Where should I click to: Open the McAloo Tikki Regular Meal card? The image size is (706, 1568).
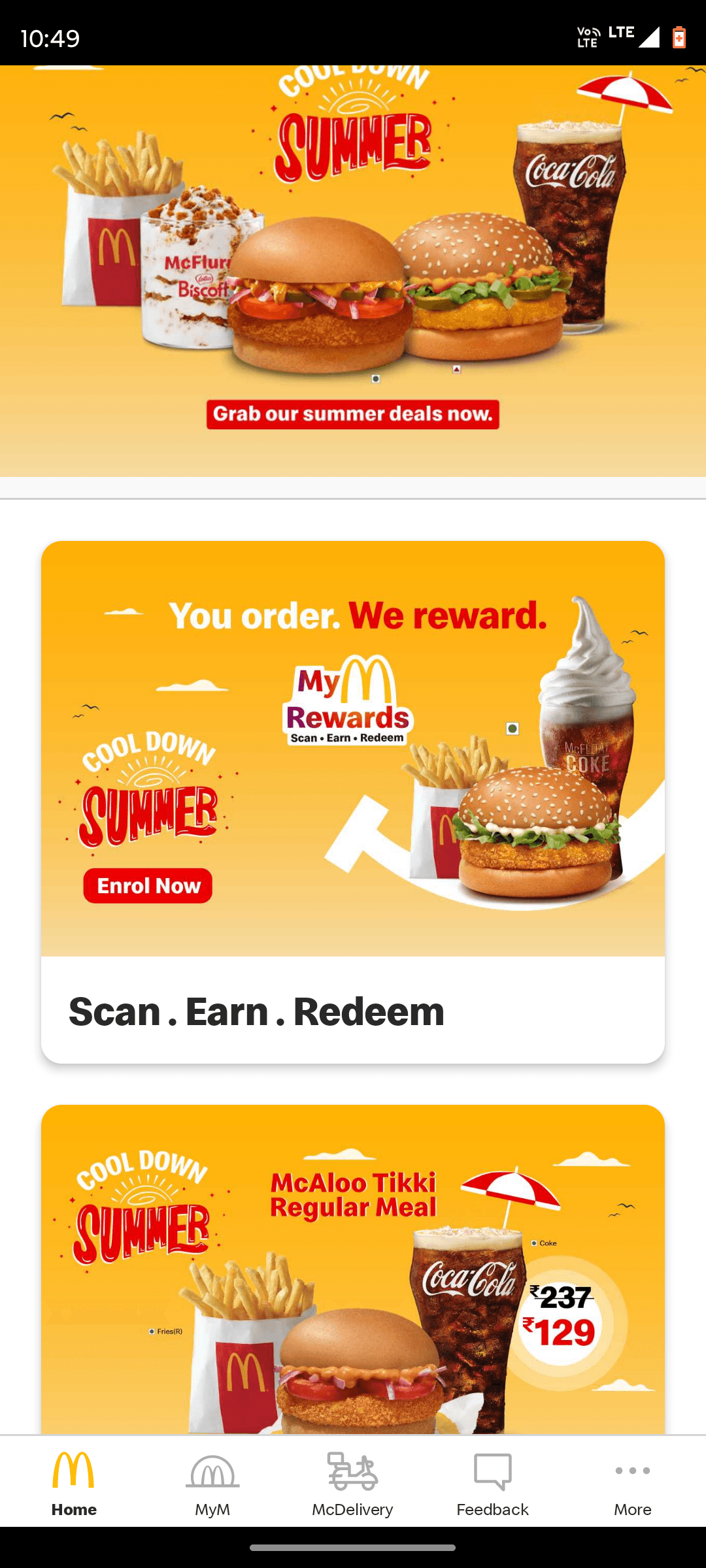pos(353,1269)
